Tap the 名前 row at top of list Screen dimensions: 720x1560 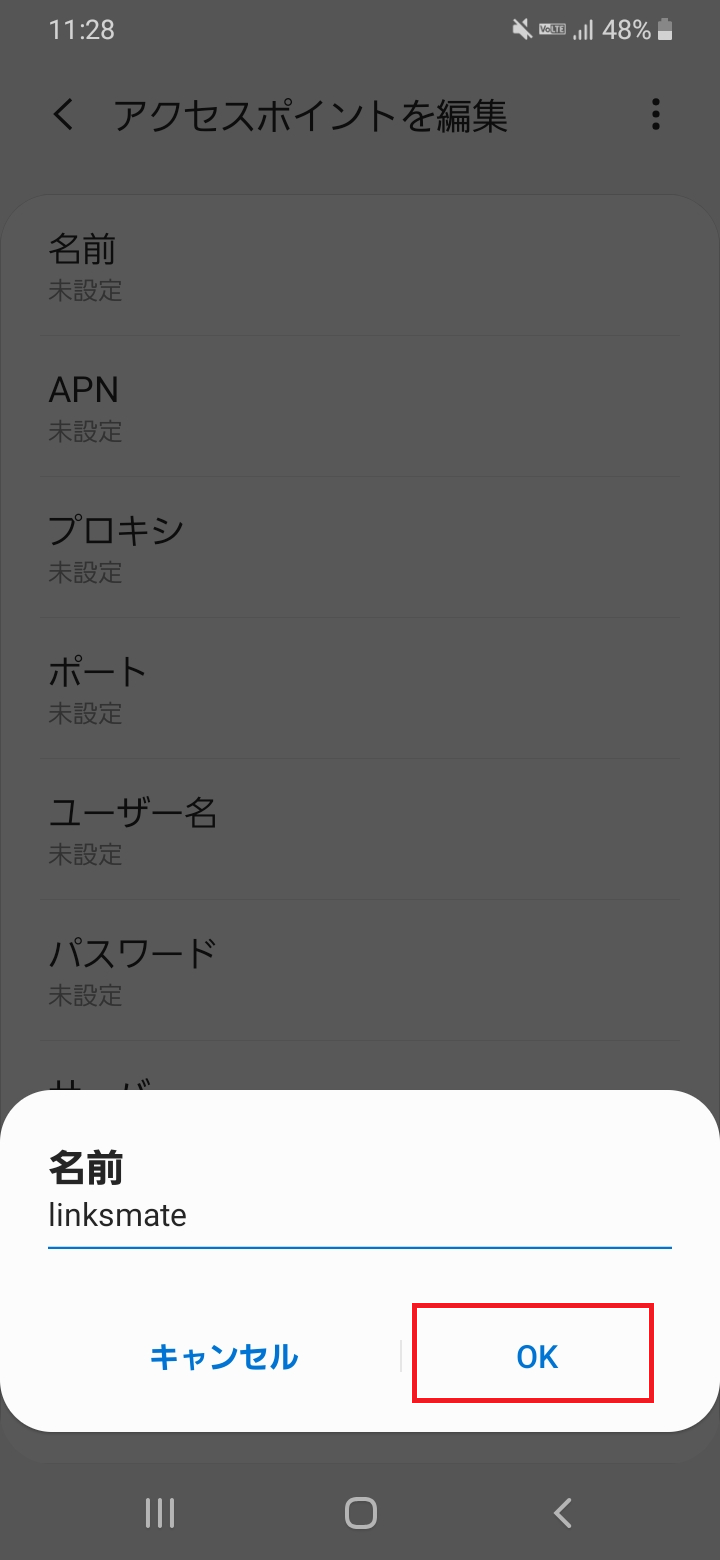(x=360, y=264)
